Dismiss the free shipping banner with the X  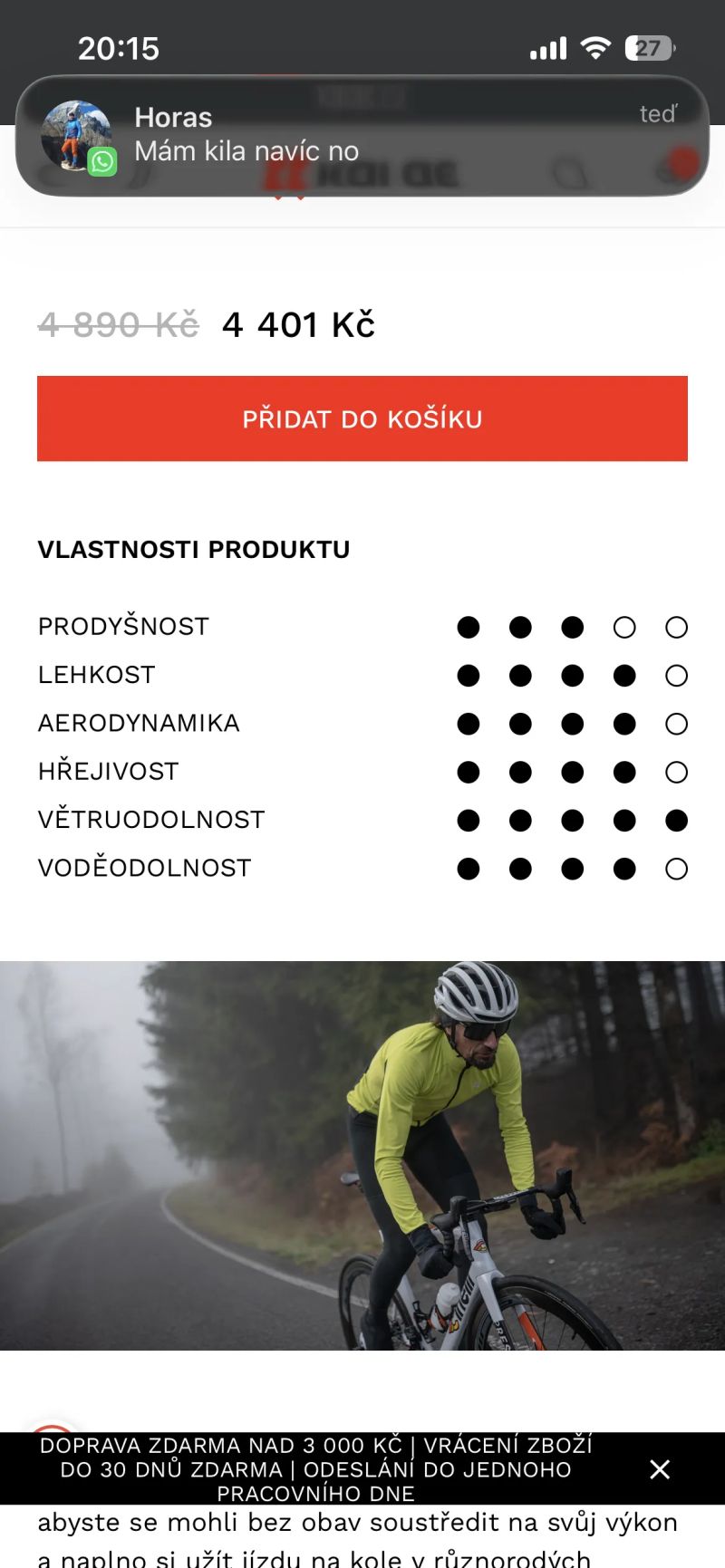click(x=660, y=1469)
